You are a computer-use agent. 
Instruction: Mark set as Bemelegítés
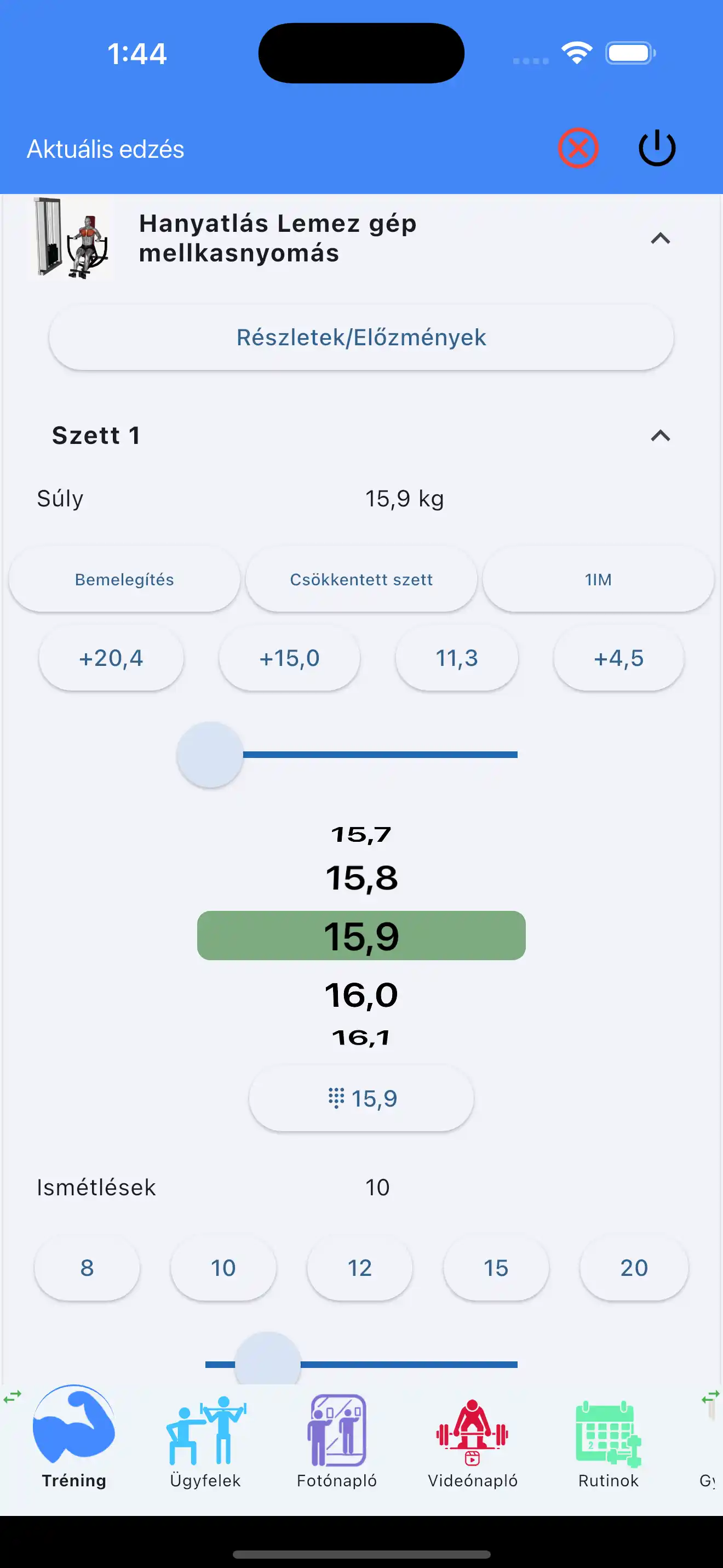[x=124, y=579]
